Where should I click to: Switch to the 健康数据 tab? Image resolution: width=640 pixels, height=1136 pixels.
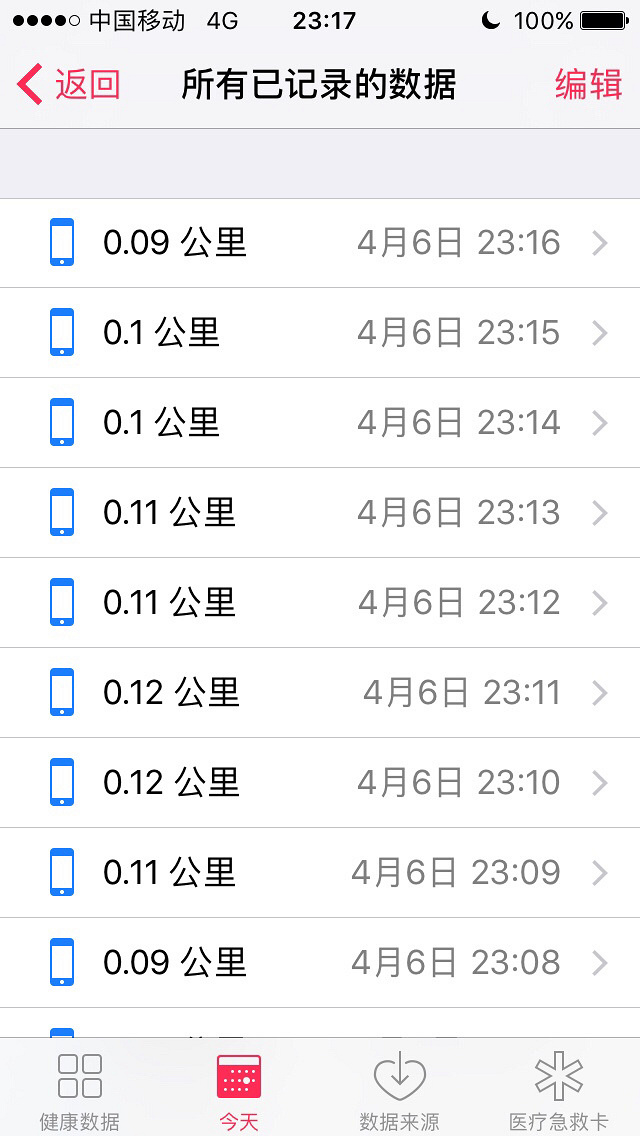(80, 1090)
